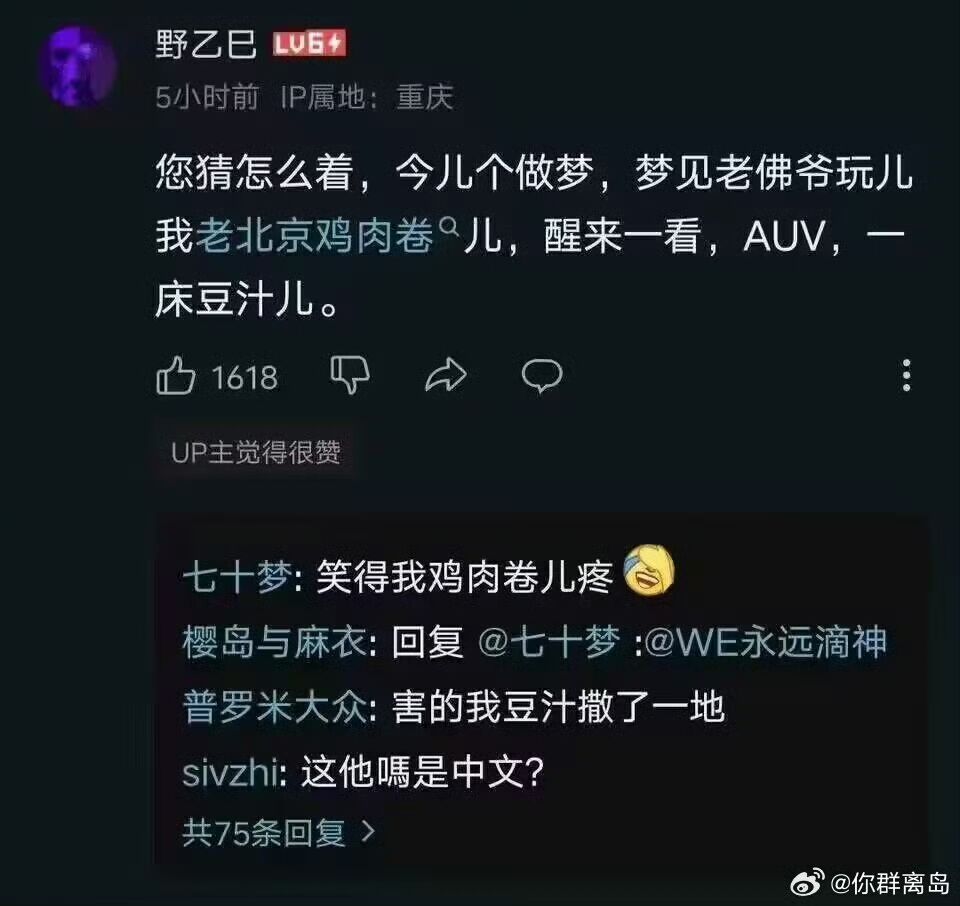Image resolution: width=960 pixels, height=906 pixels.
Task: Tap the username 野乙巳
Action: (206, 46)
